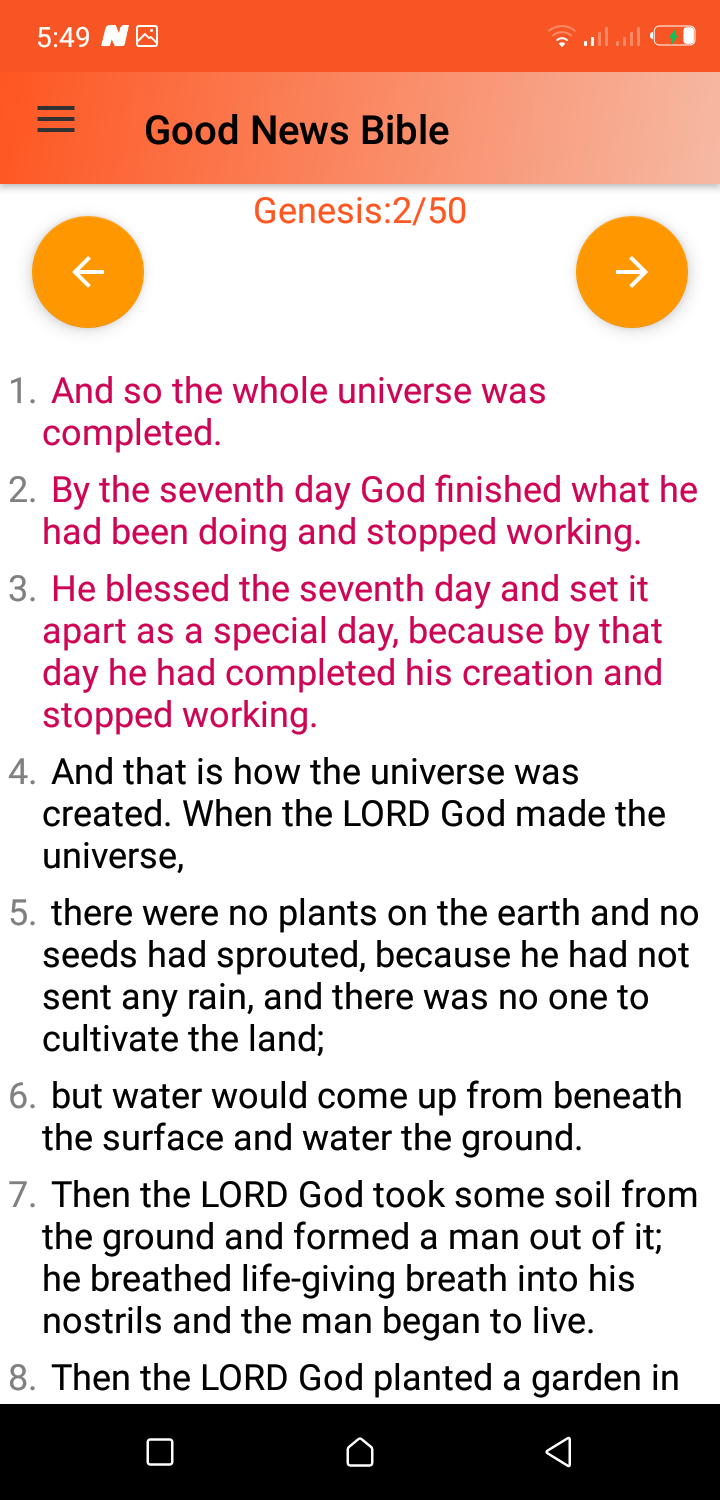The height and width of the screenshot is (1500, 720).
Task: Open the recent apps view
Action: coord(160,1451)
